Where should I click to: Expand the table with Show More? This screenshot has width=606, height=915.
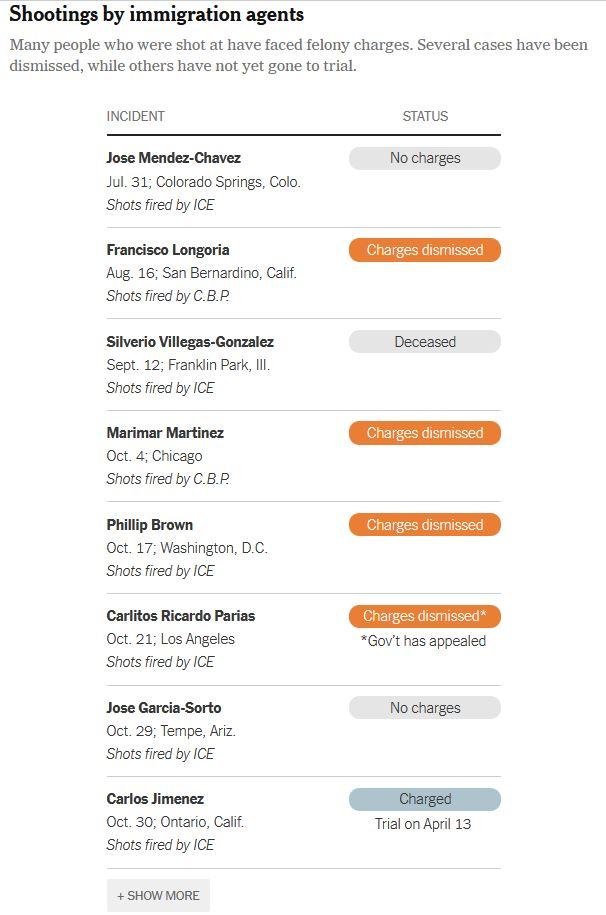coord(158,895)
